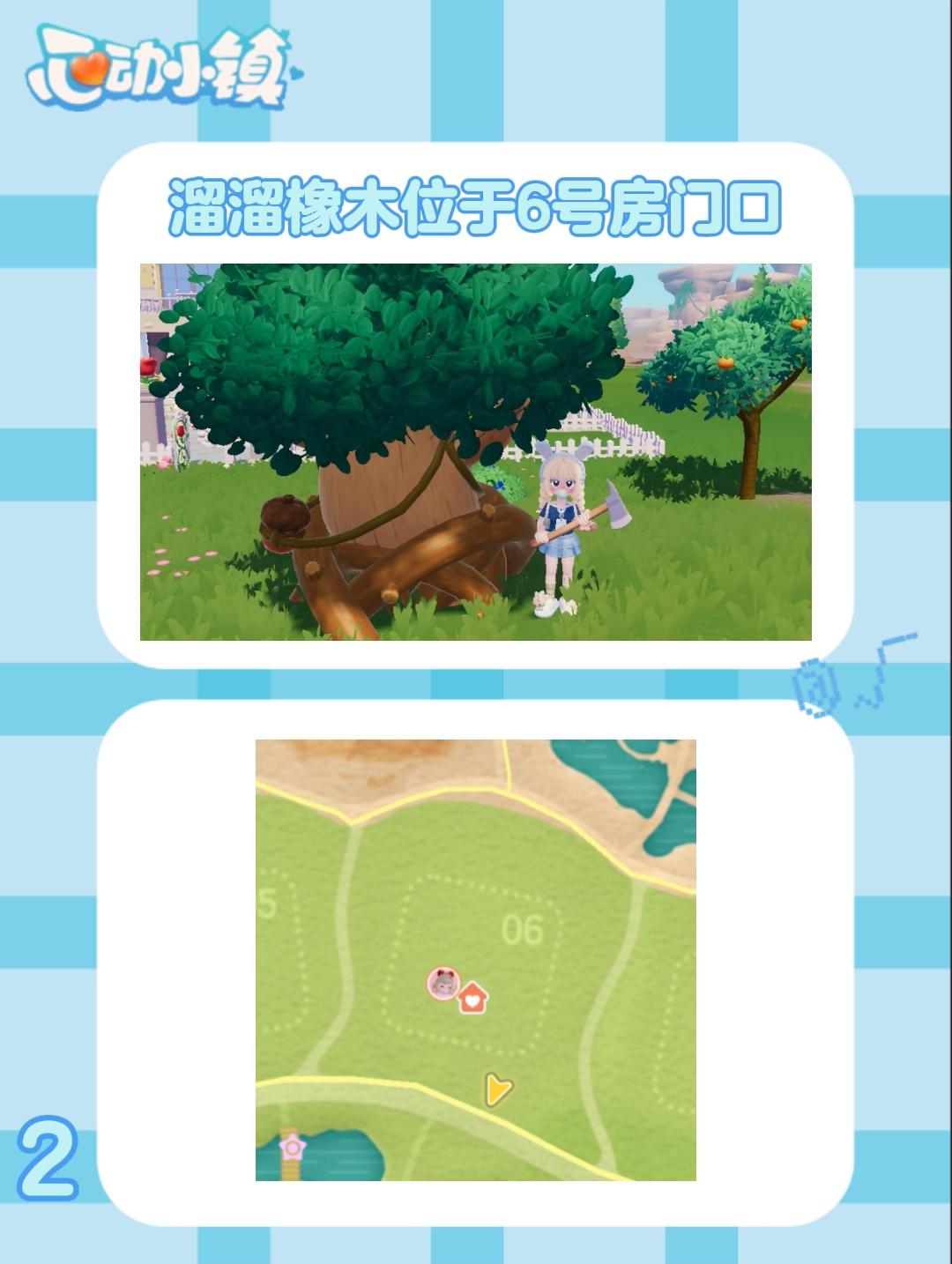Screen dimensions: 952x1264
Task: Select the big oak tree image
Action: tap(379, 405)
